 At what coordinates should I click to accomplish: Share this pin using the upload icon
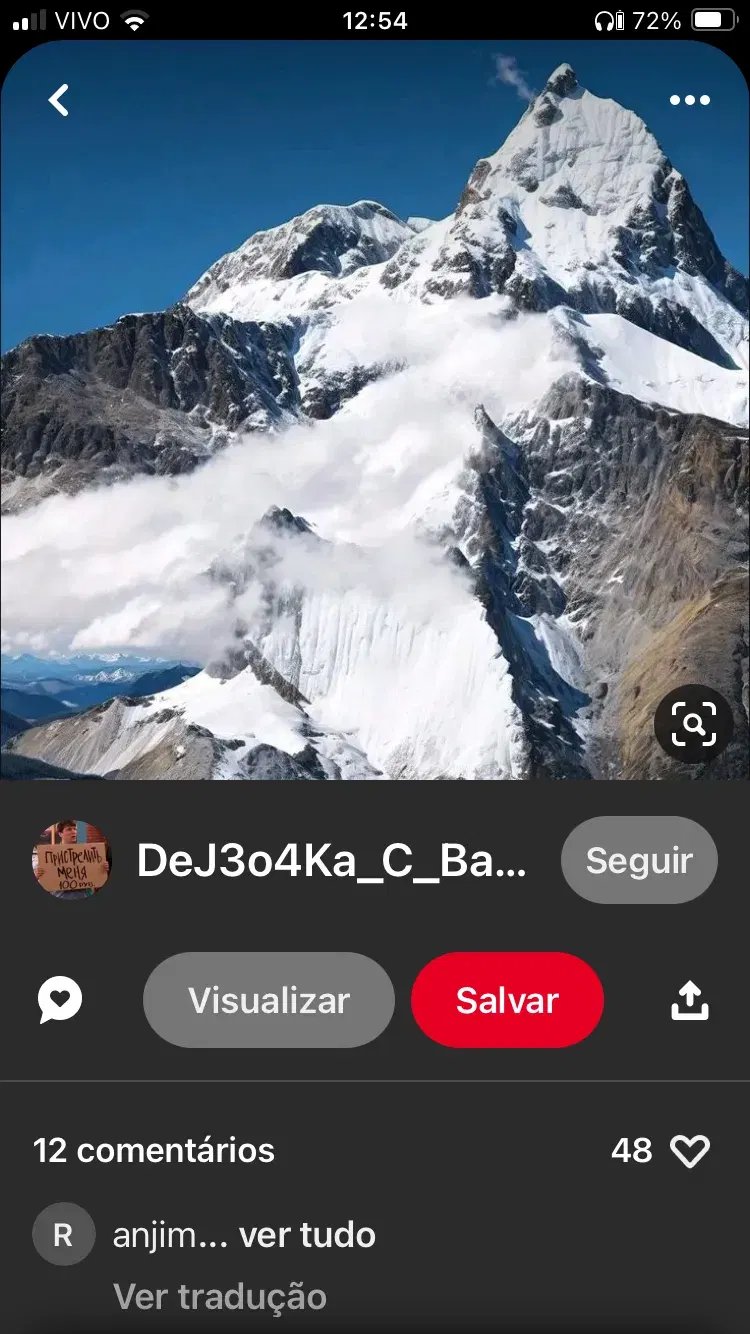689,1000
